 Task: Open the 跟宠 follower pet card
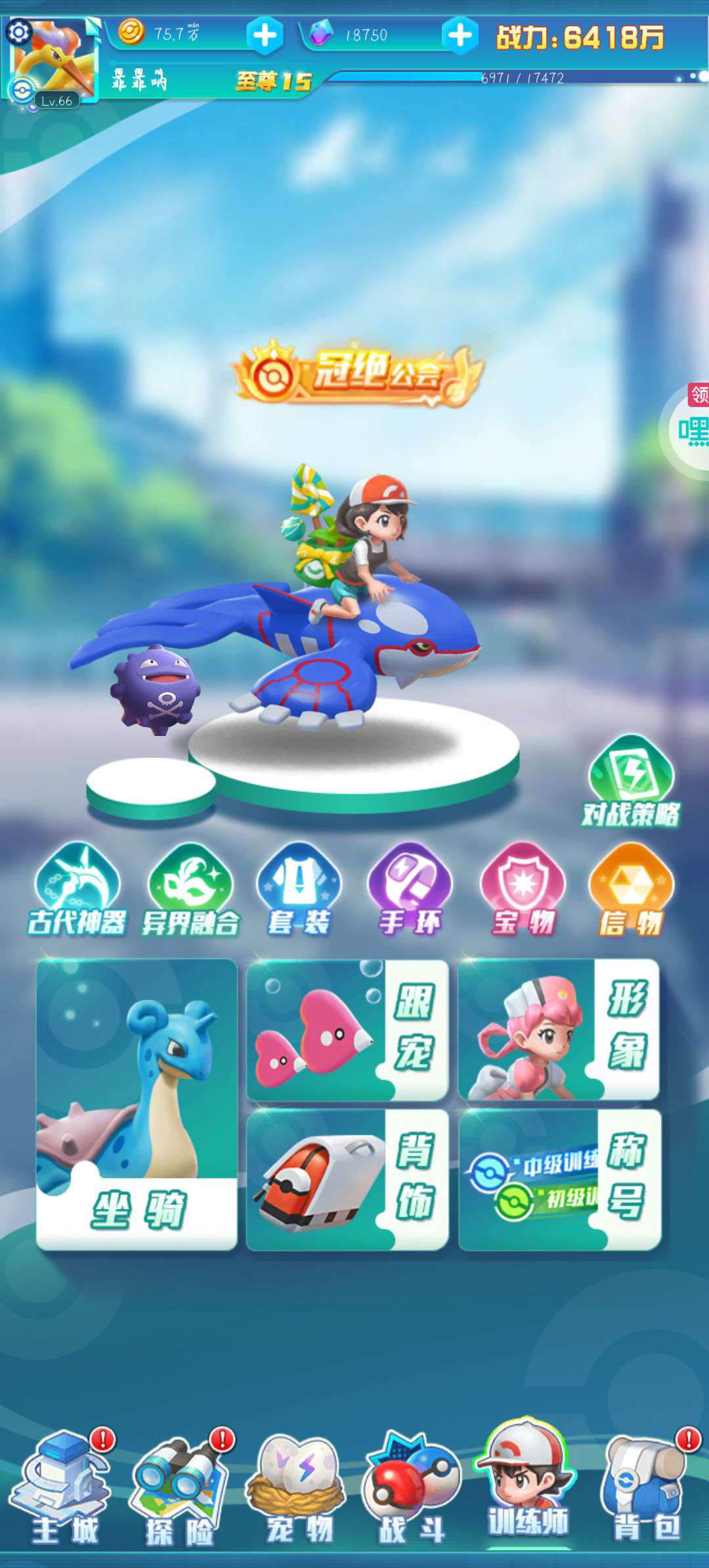pos(347,1030)
